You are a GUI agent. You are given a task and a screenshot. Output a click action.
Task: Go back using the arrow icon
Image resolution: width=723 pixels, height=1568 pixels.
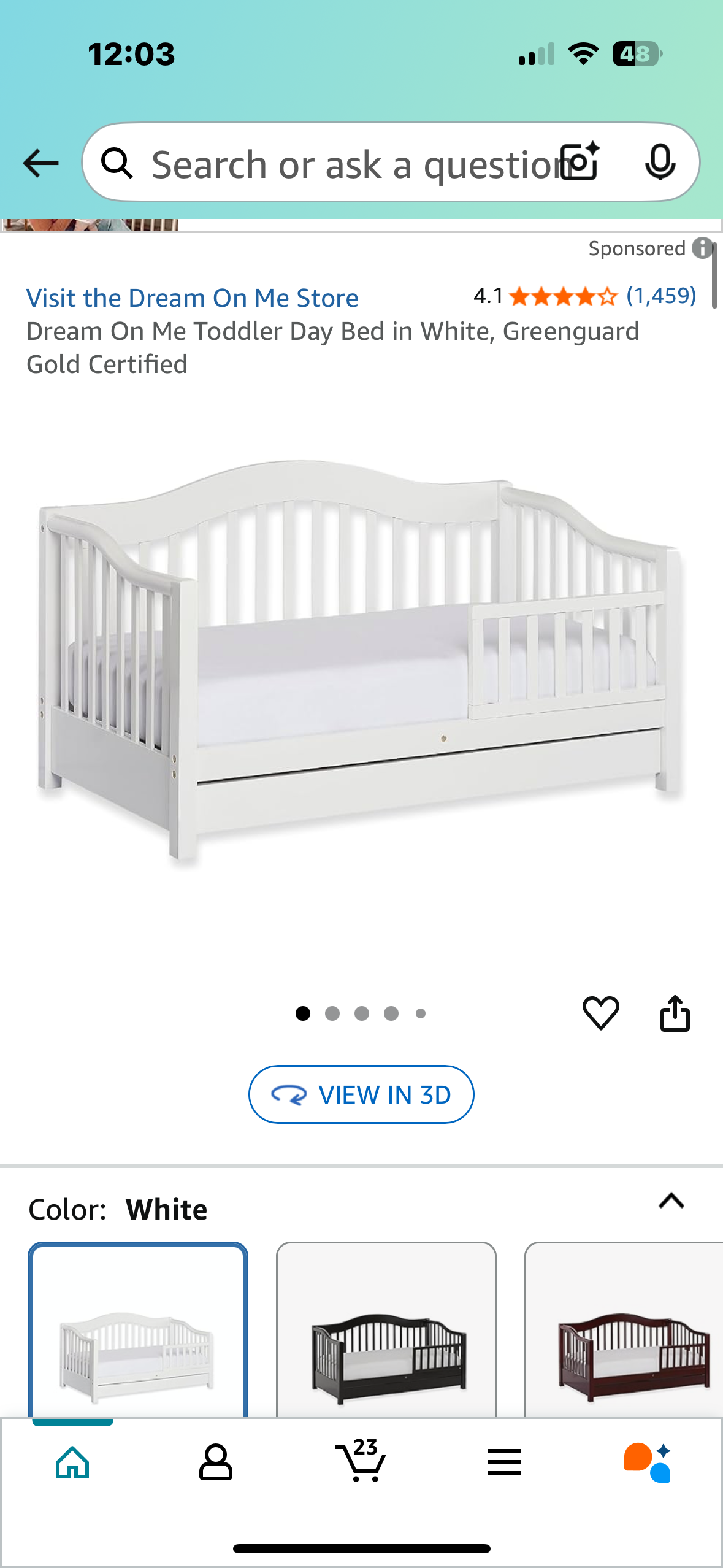coord(40,163)
